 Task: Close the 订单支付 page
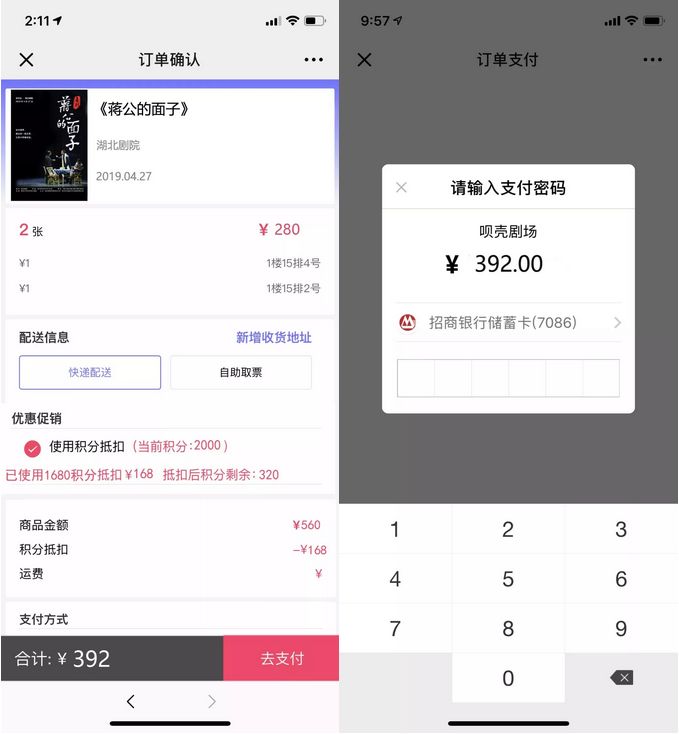point(365,59)
